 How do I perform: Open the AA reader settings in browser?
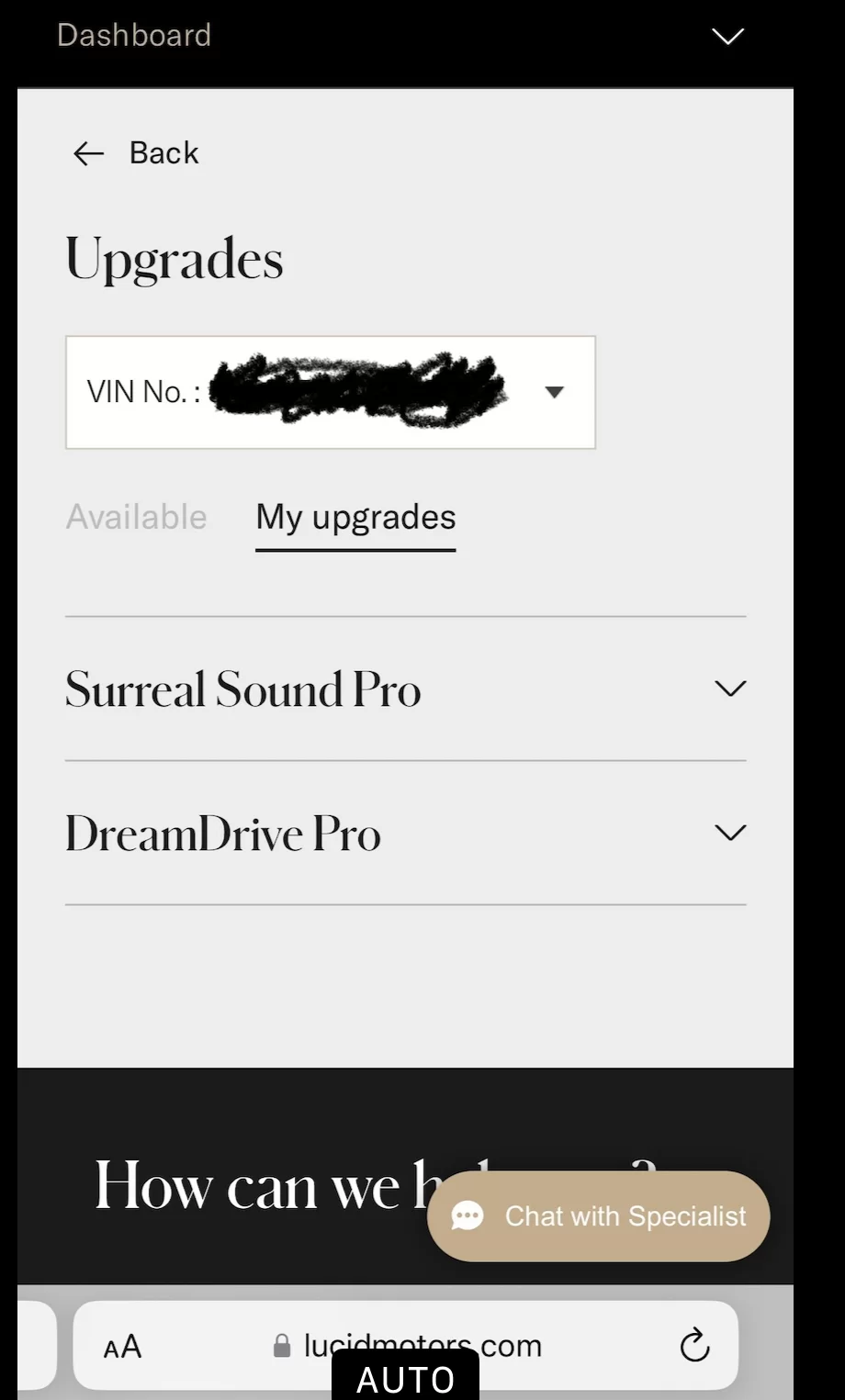(122, 1347)
